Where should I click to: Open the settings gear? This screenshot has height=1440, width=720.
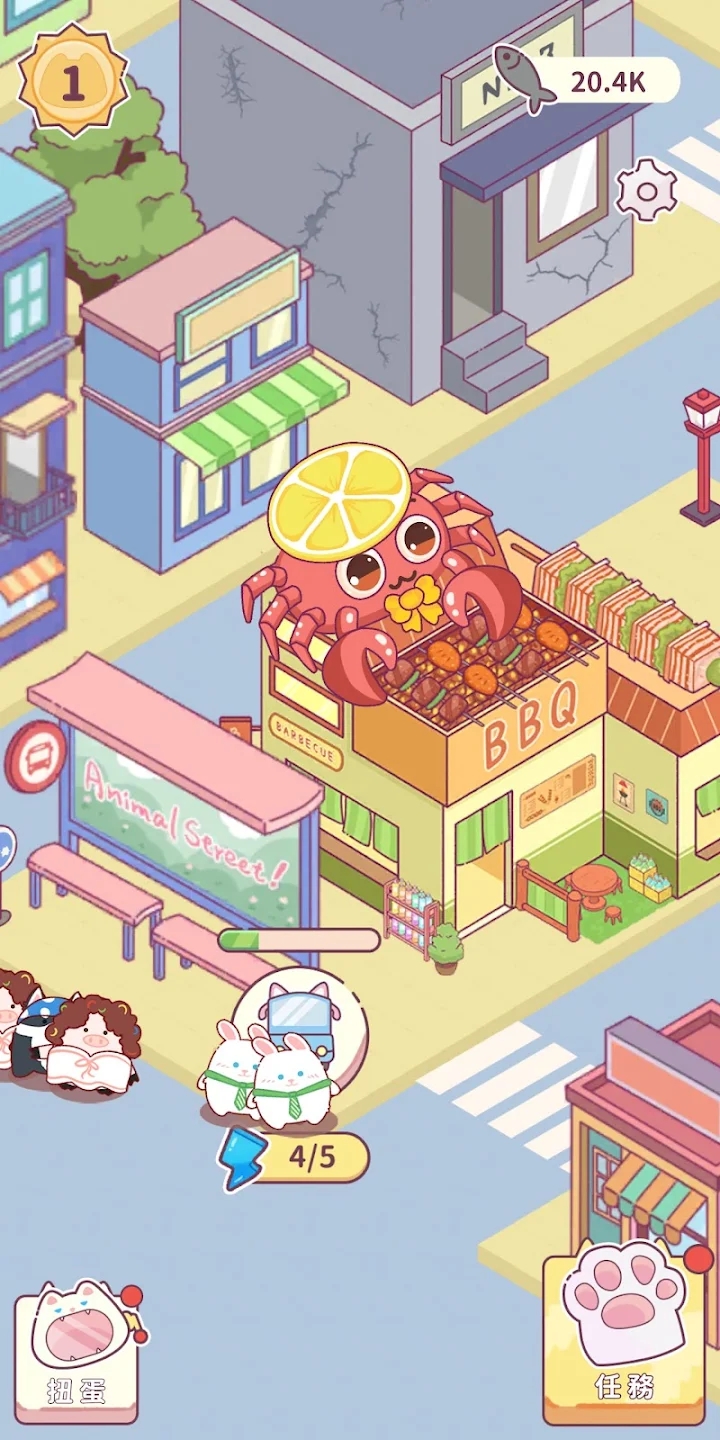pyautogui.click(x=646, y=189)
